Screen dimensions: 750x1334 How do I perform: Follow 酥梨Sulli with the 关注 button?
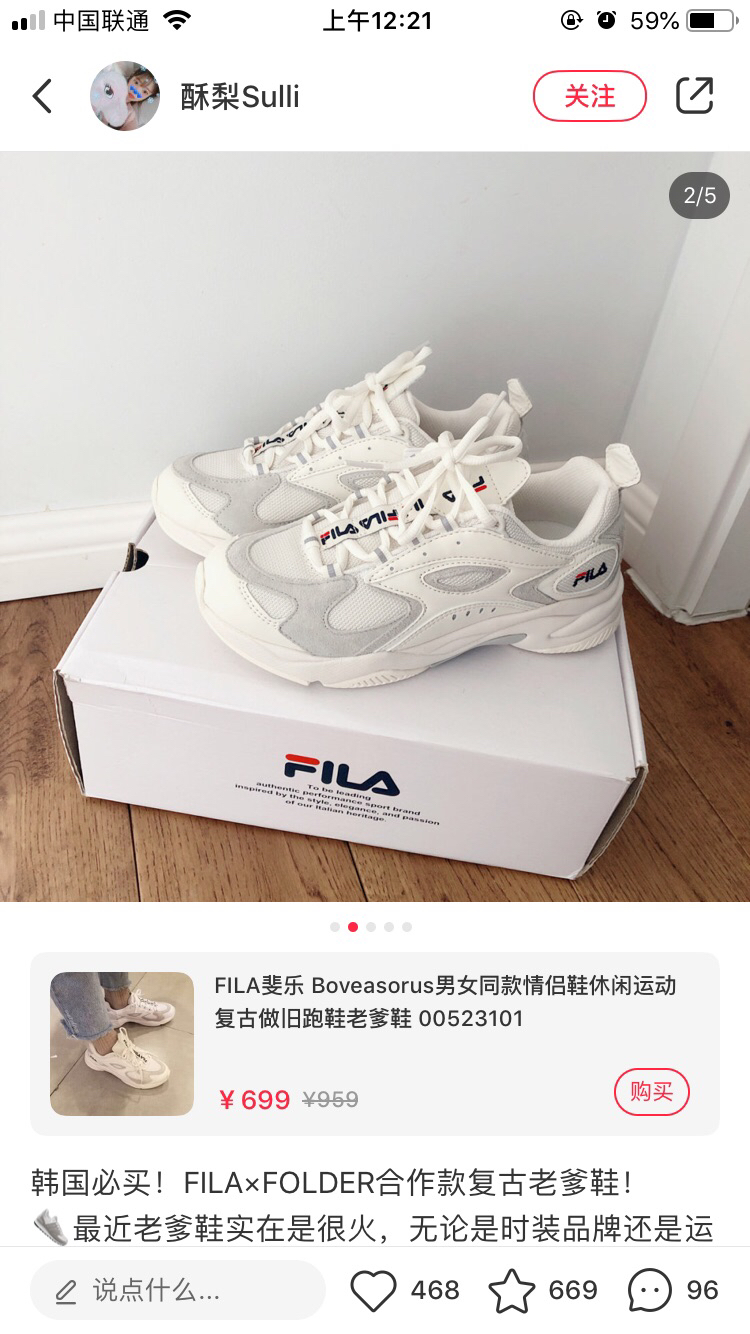590,96
